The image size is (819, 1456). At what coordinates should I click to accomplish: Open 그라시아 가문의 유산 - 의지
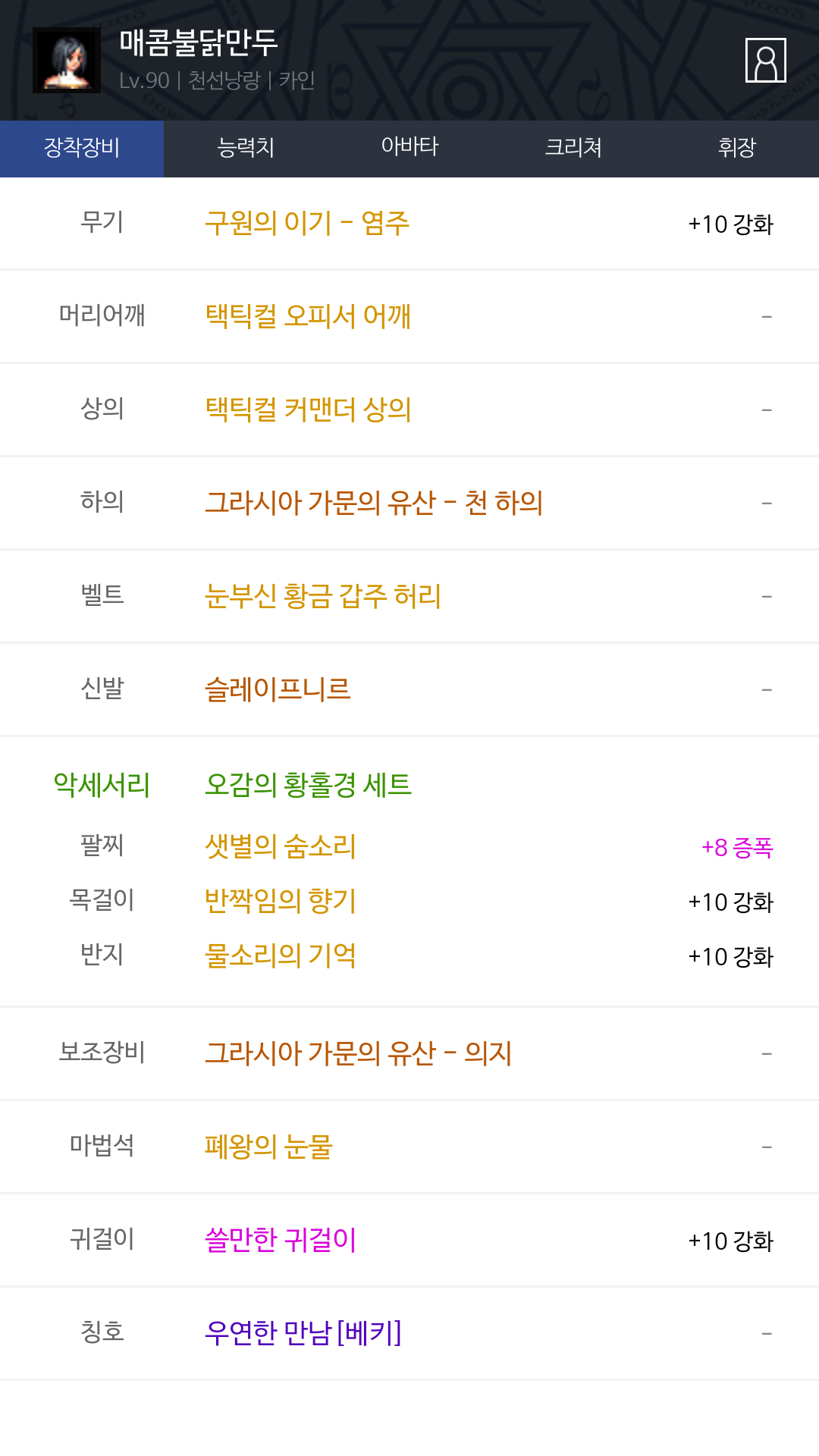(359, 1053)
